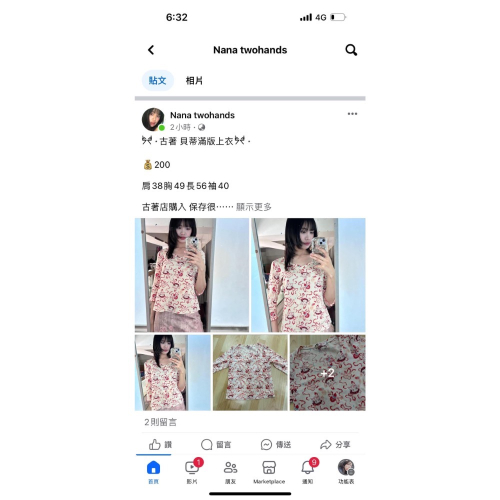Open the 影片 video tab
The height and width of the screenshot is (500, 500).
coord(192,472)
